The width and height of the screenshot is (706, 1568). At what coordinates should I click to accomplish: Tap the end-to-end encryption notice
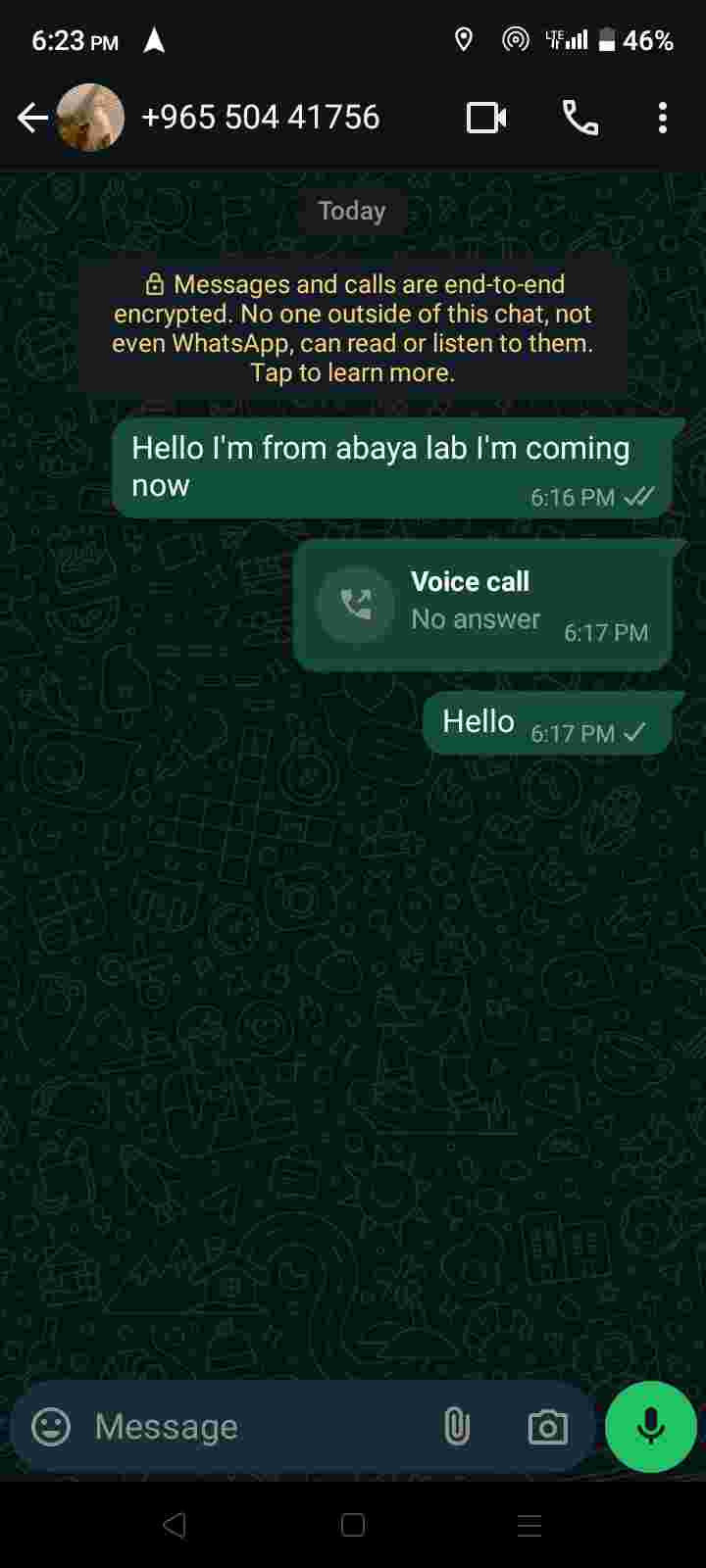[x=353, y=328]
